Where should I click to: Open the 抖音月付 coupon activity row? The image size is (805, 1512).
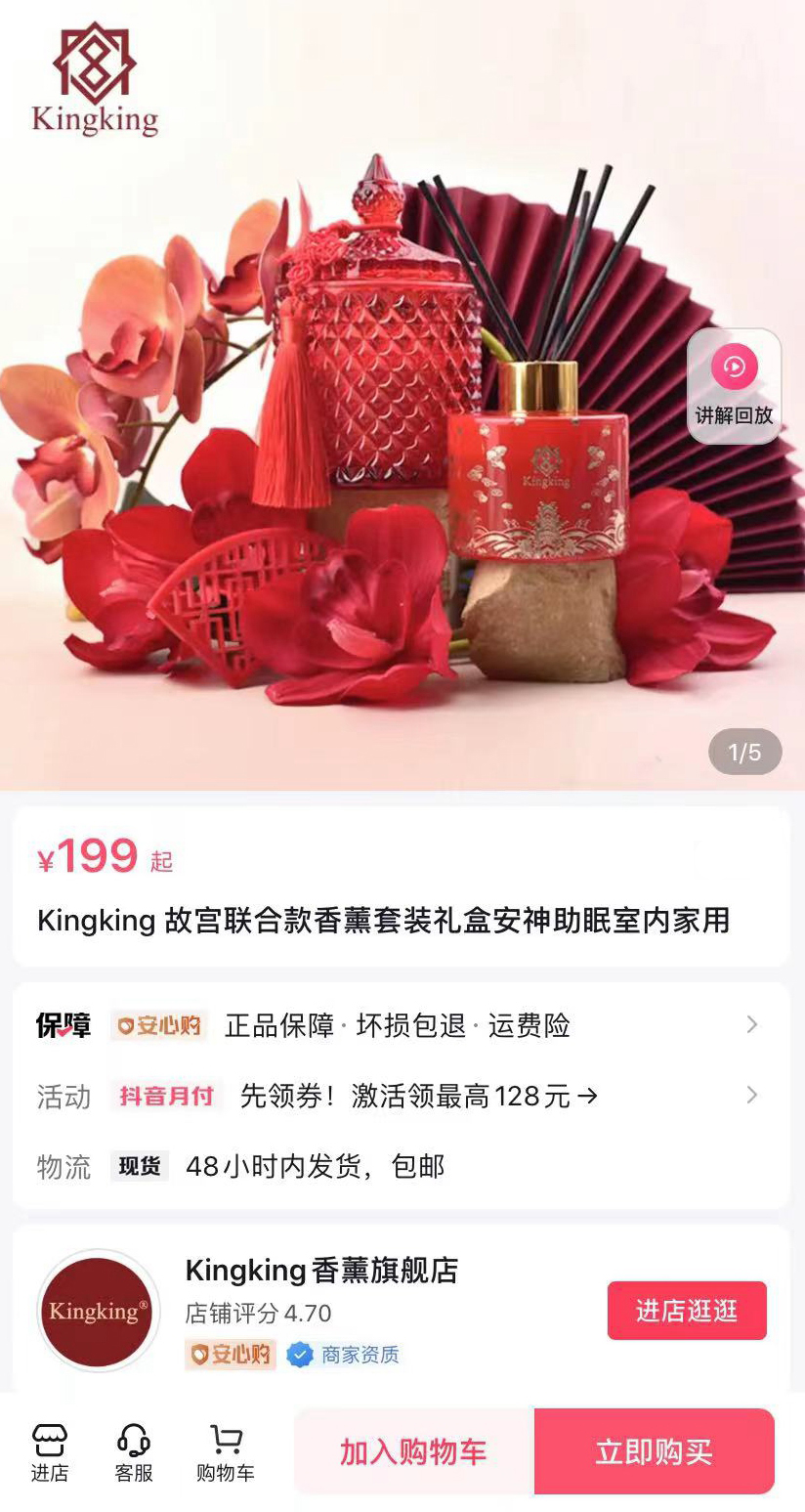click(401, 1096)
